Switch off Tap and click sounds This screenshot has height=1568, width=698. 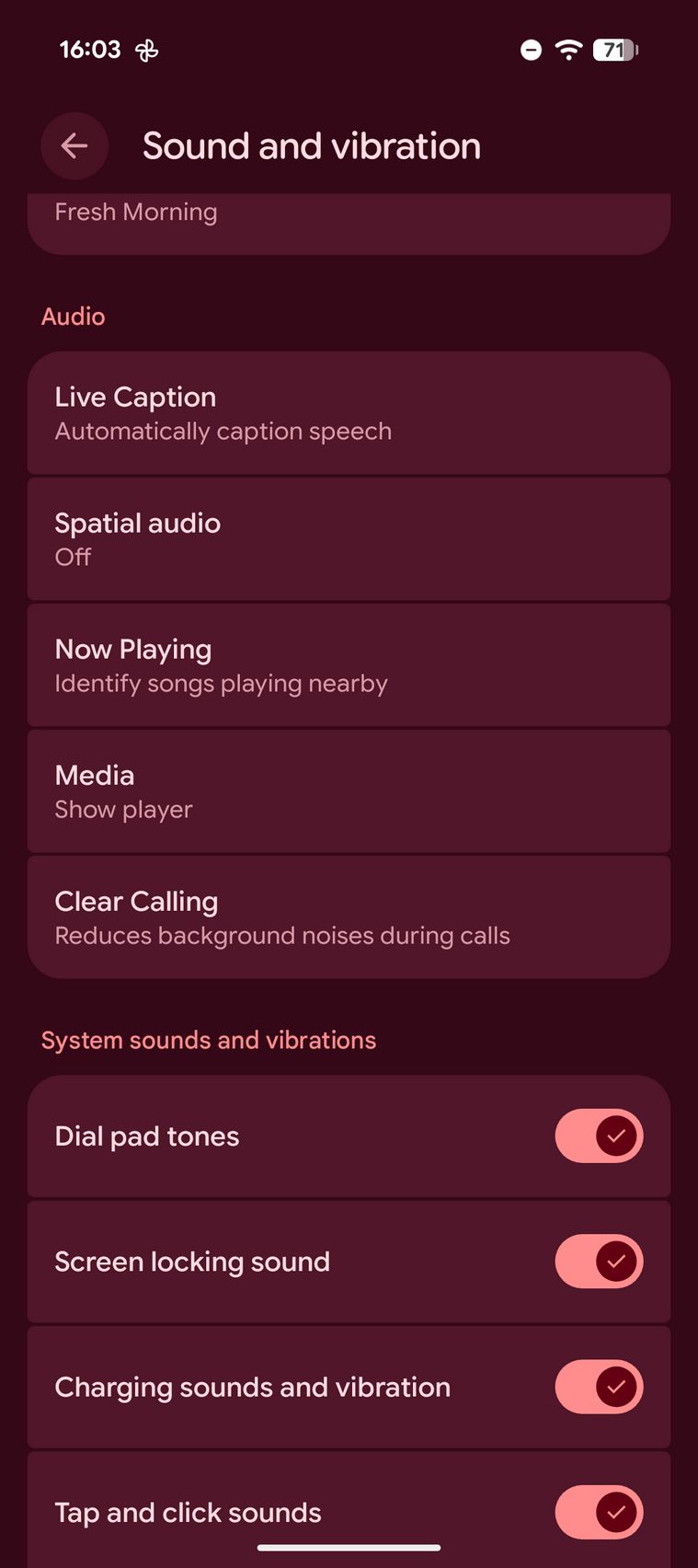[x=599, y=1512]
